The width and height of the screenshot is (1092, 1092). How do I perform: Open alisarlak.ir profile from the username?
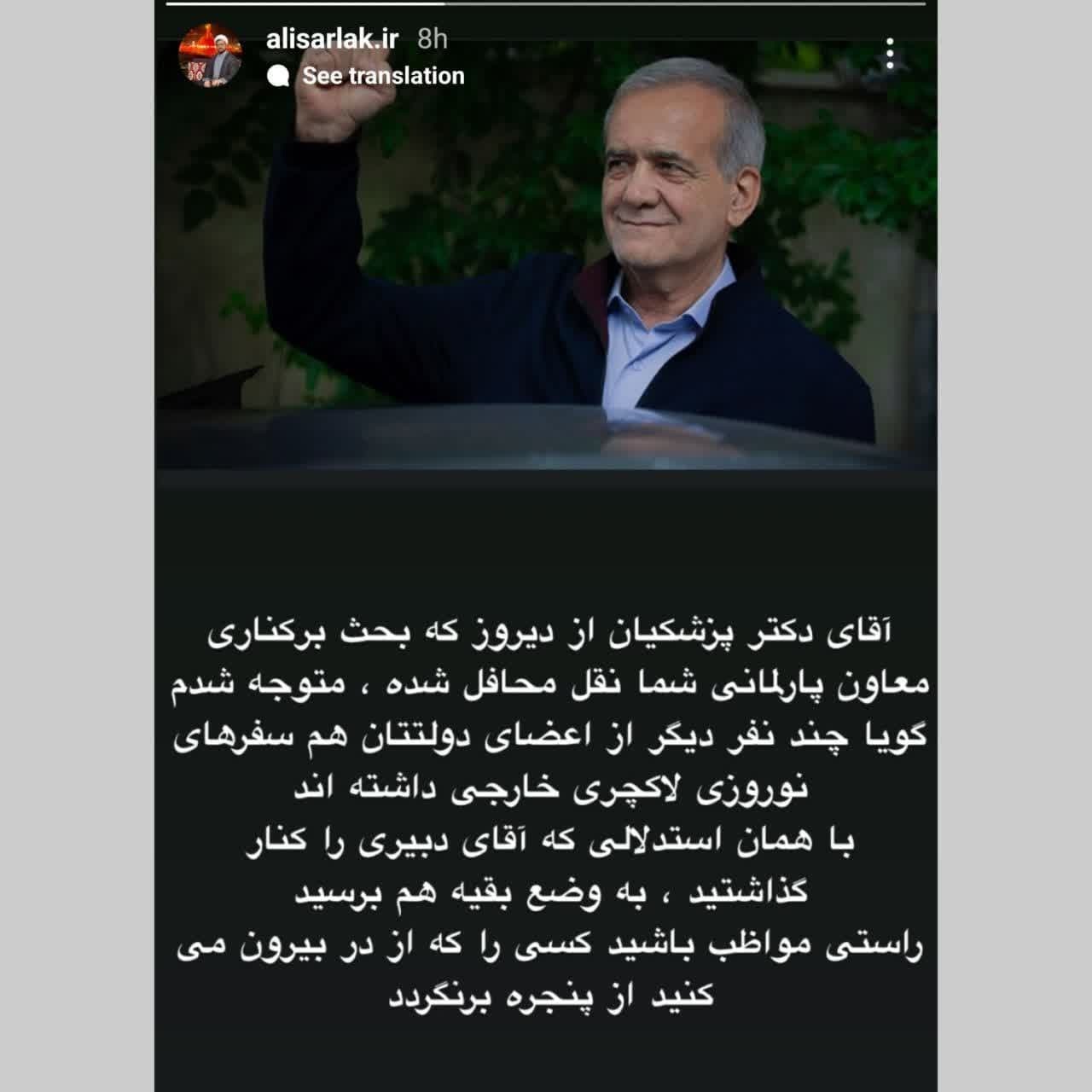[x=332, y=38]
